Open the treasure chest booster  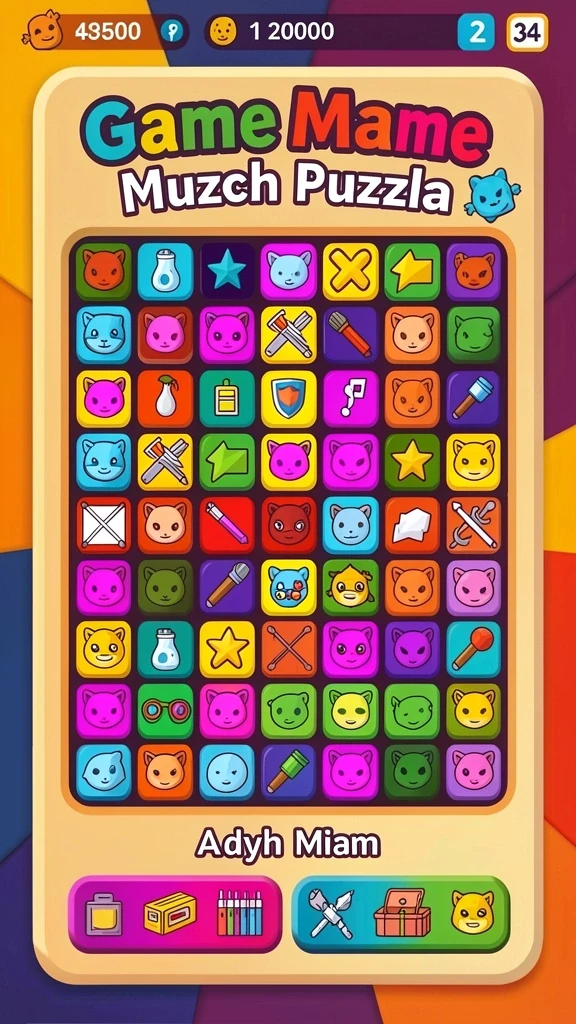point(402,912)
